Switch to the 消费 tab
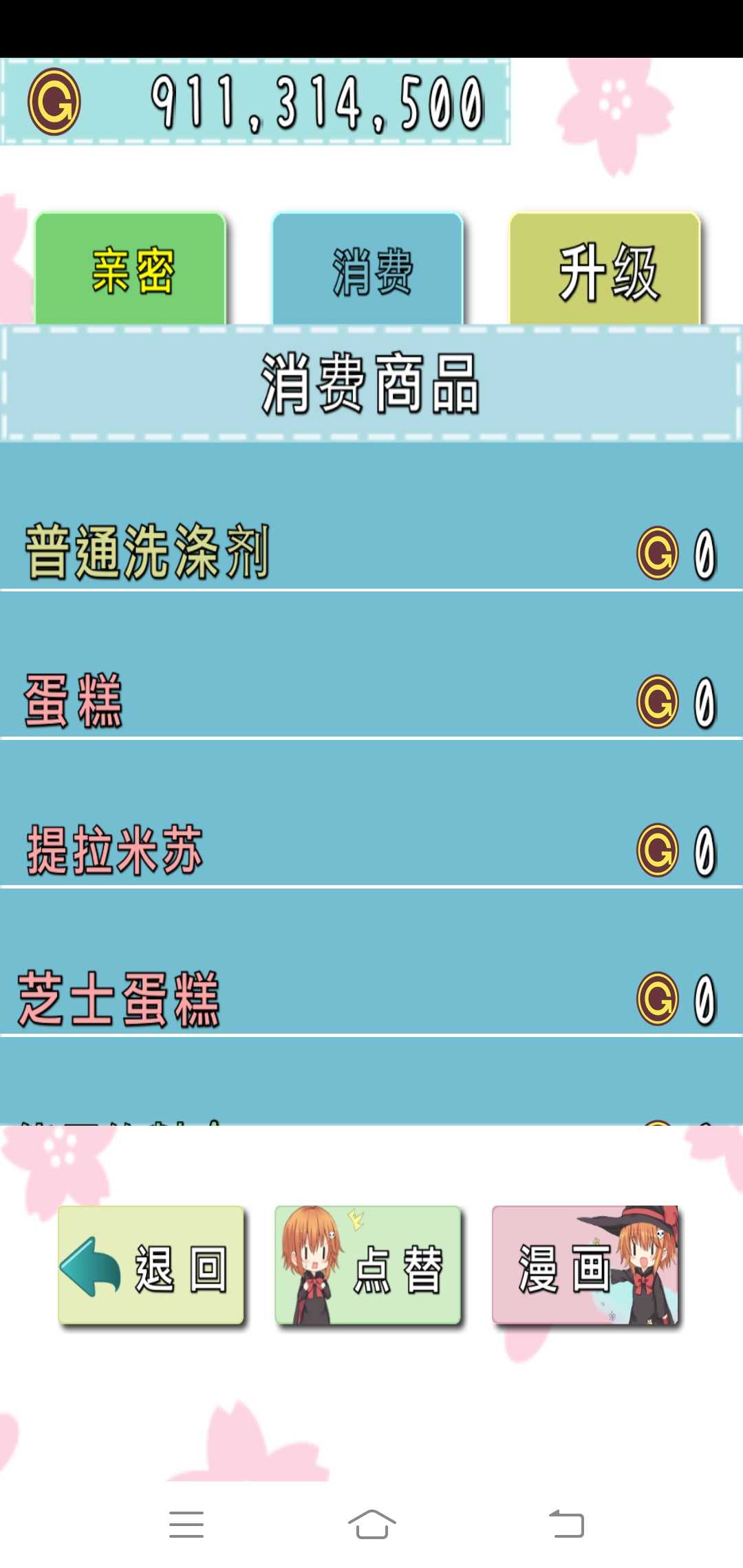Viewport: 743px width, 1568px height. tap(369, 267)
